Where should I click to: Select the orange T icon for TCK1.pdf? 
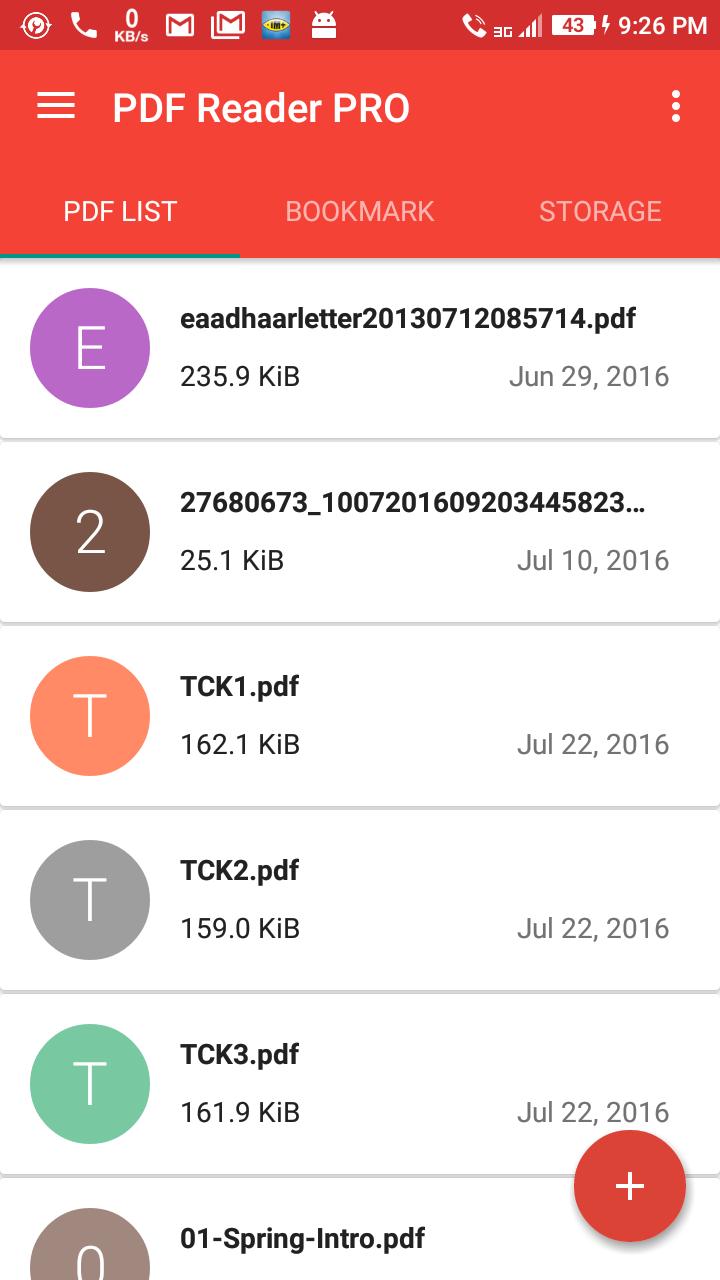(90, 715)
